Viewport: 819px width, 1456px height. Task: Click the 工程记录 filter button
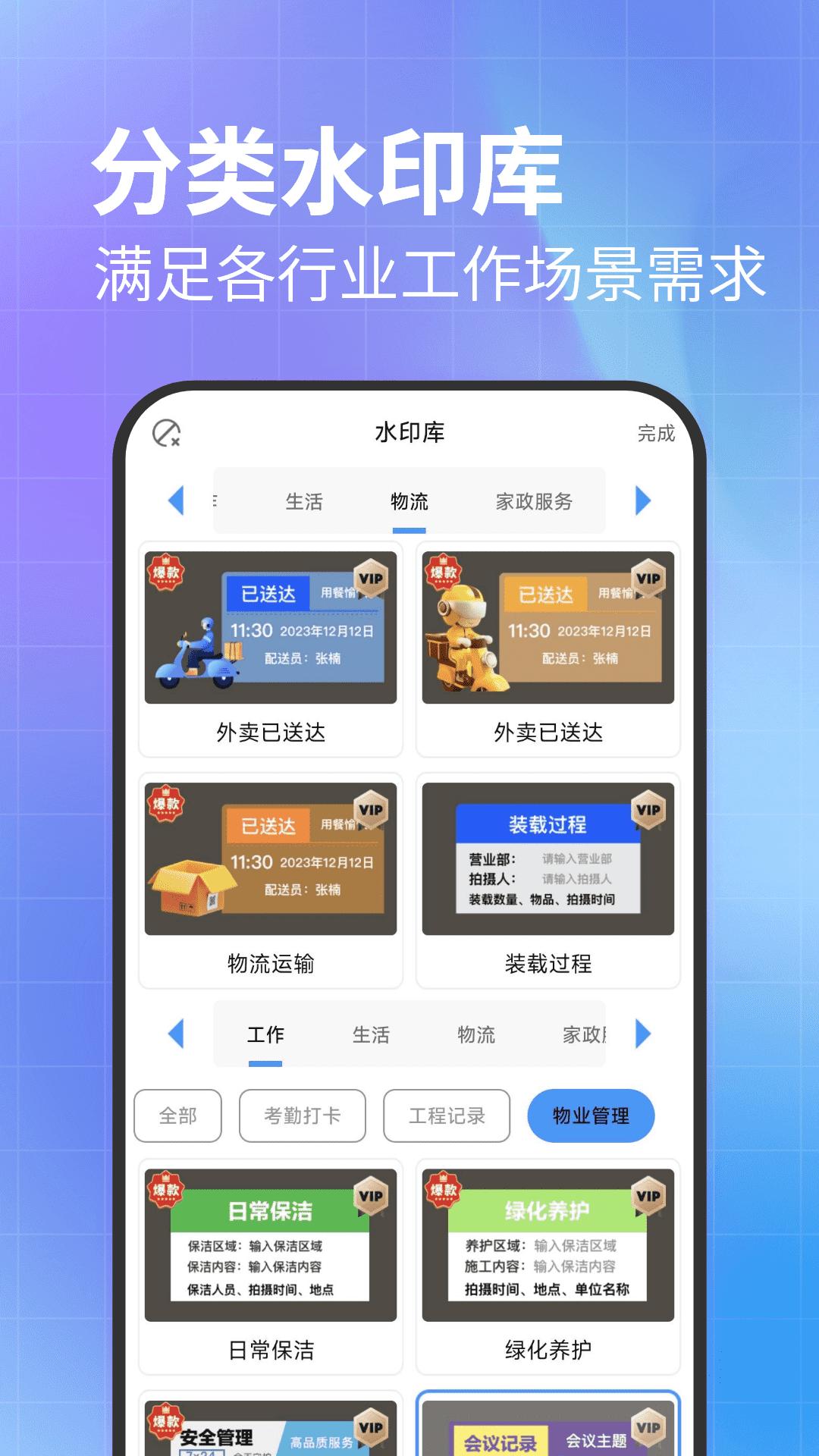pyautogui.click(x=447, y=1115)
